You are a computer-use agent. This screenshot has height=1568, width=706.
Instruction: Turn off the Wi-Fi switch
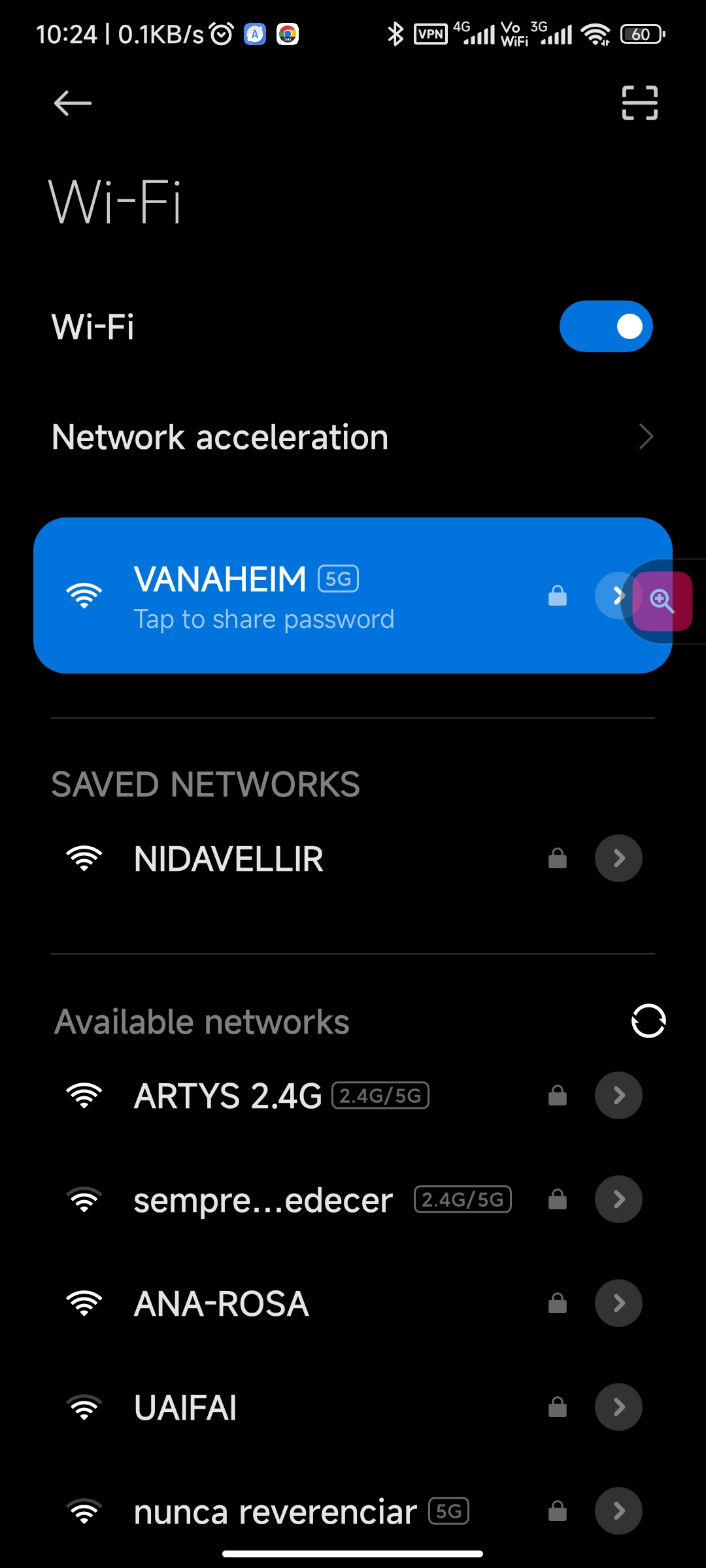tap(606, 327)
